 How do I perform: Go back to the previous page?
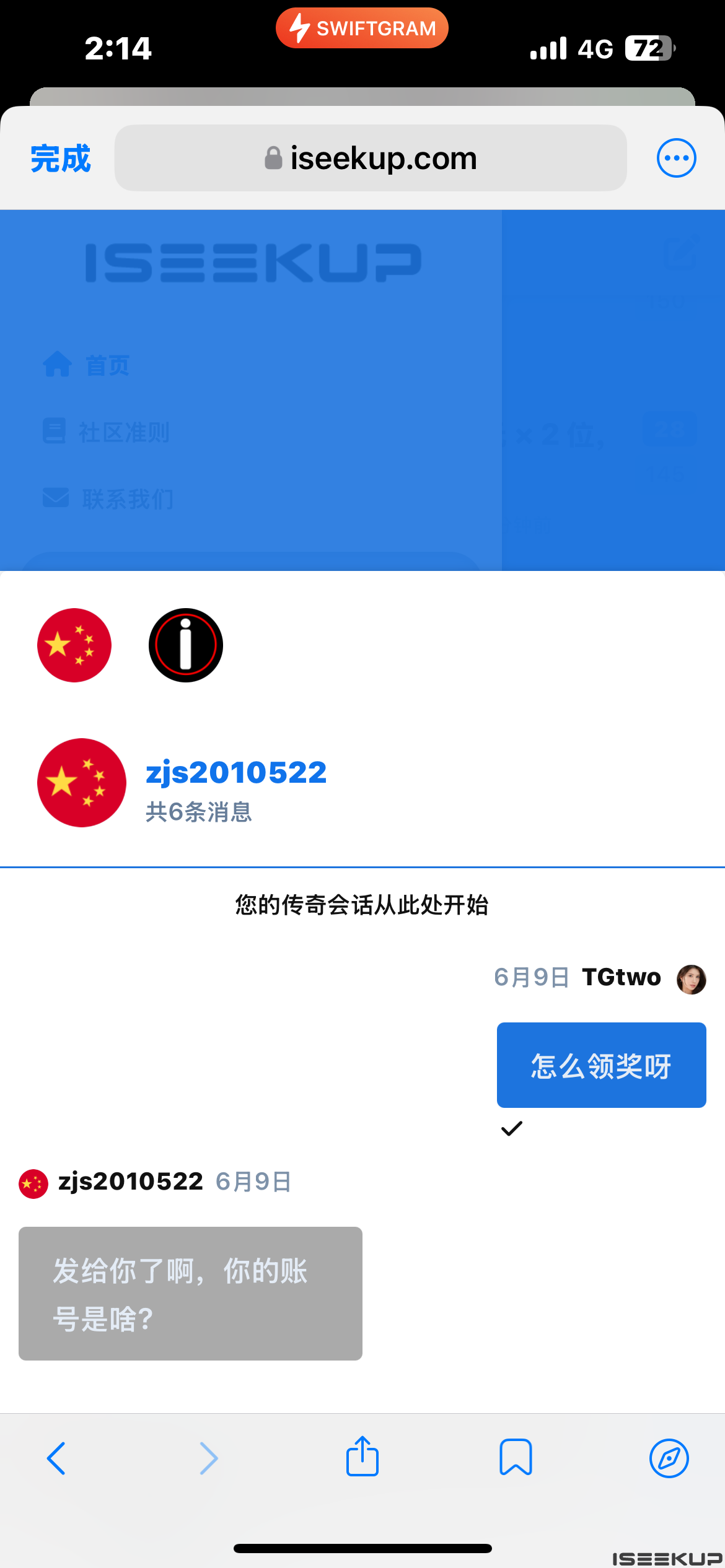pos(56,1458)
